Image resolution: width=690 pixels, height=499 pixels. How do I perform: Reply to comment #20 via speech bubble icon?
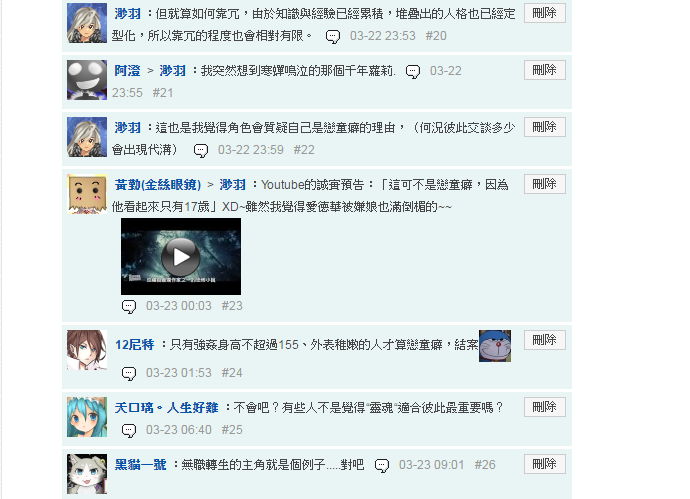point(333,36)
